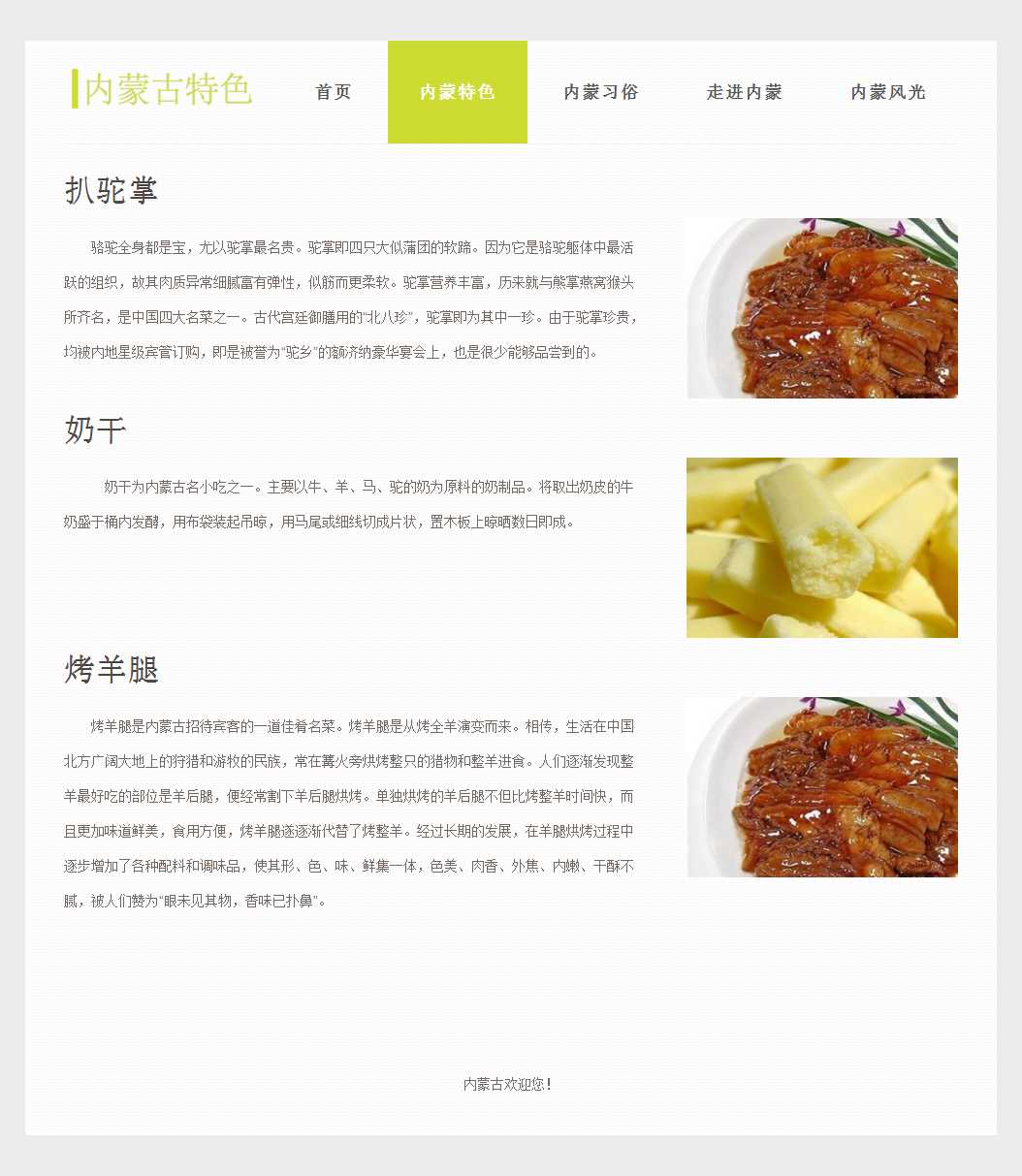Open the 走进内蒙 tab
The height and width of the screenshot is (1176, 1022).
tap(744, 92)
